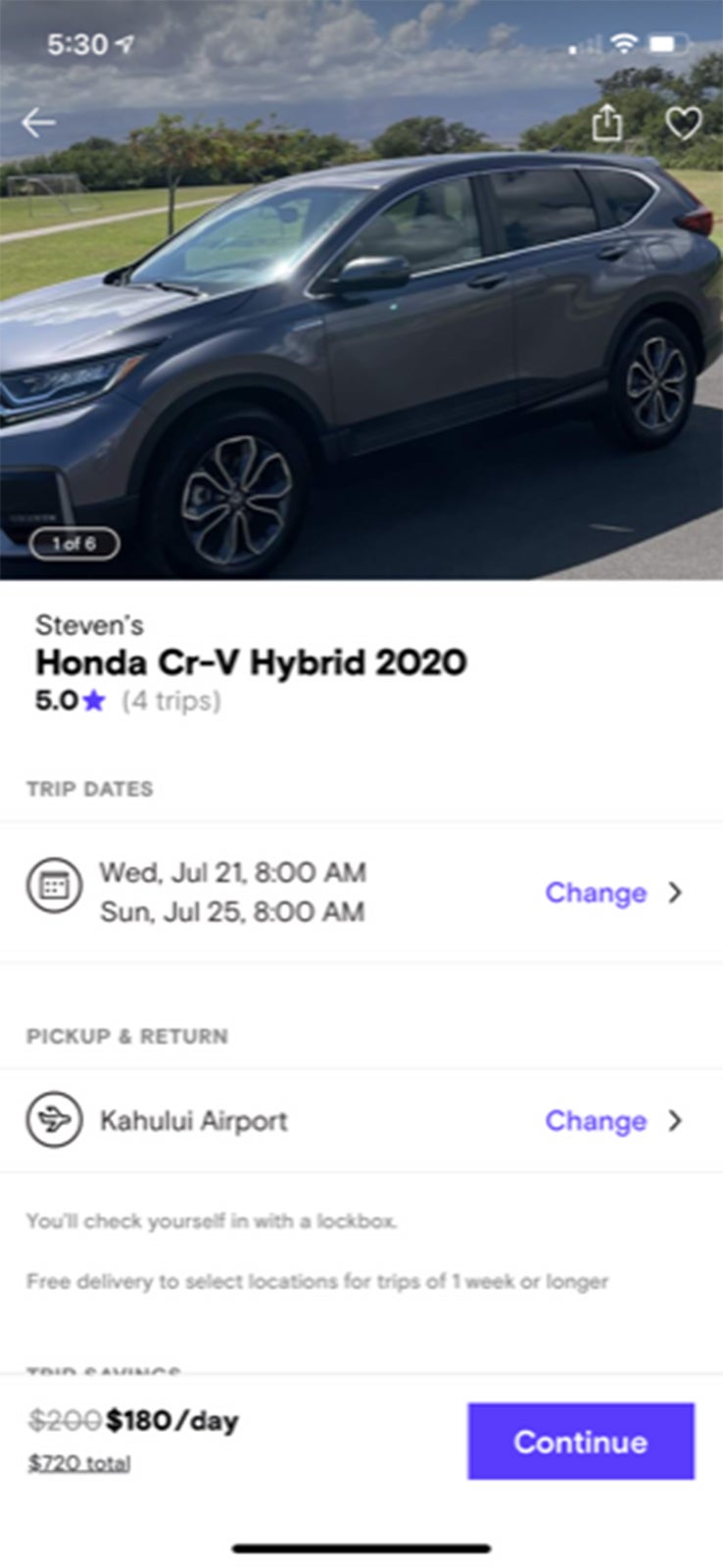Change the Kahului Airport pickup location

pos(595,1121)
